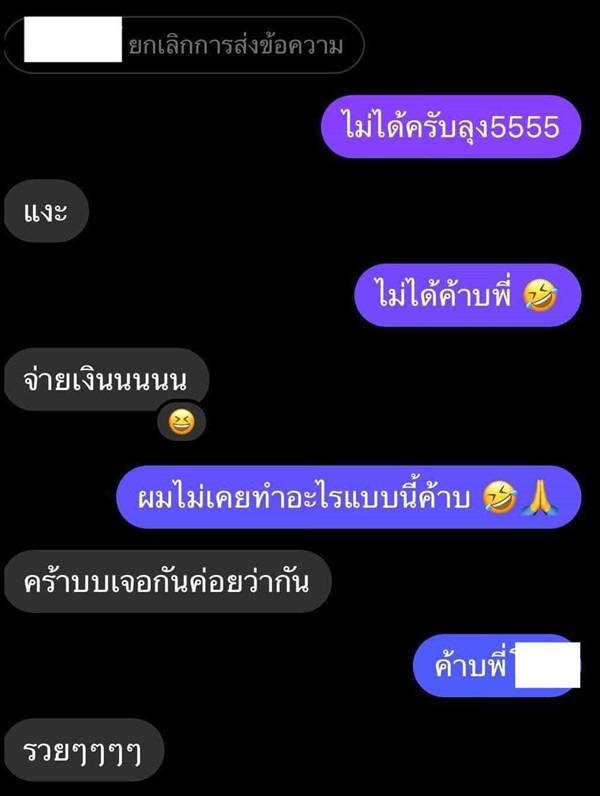Screen dimensions: 600x796
Task: Open the laughing reaction under จ่ายเงินนนนน
Action: (x=181, y=422)
